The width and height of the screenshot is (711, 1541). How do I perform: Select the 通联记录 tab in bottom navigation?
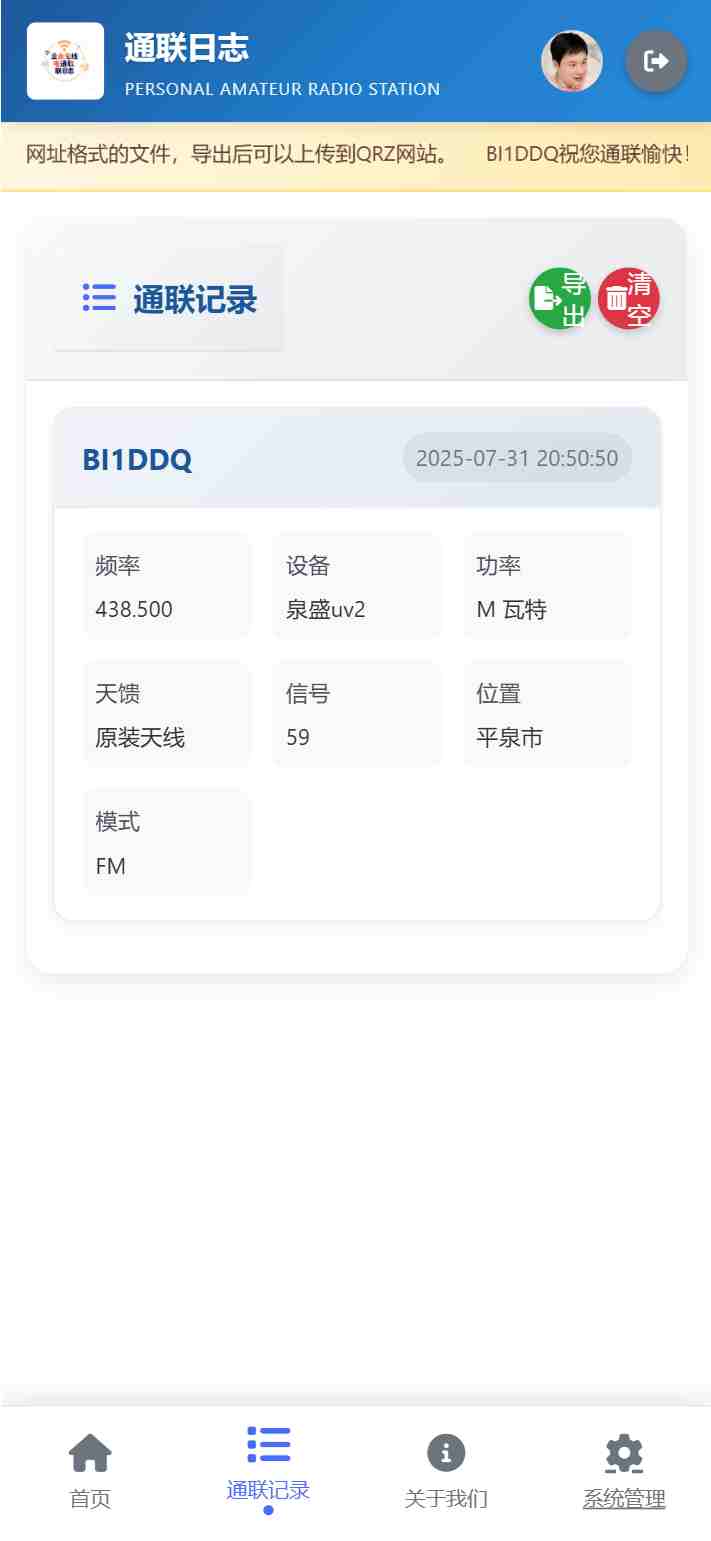point(268,1471)
